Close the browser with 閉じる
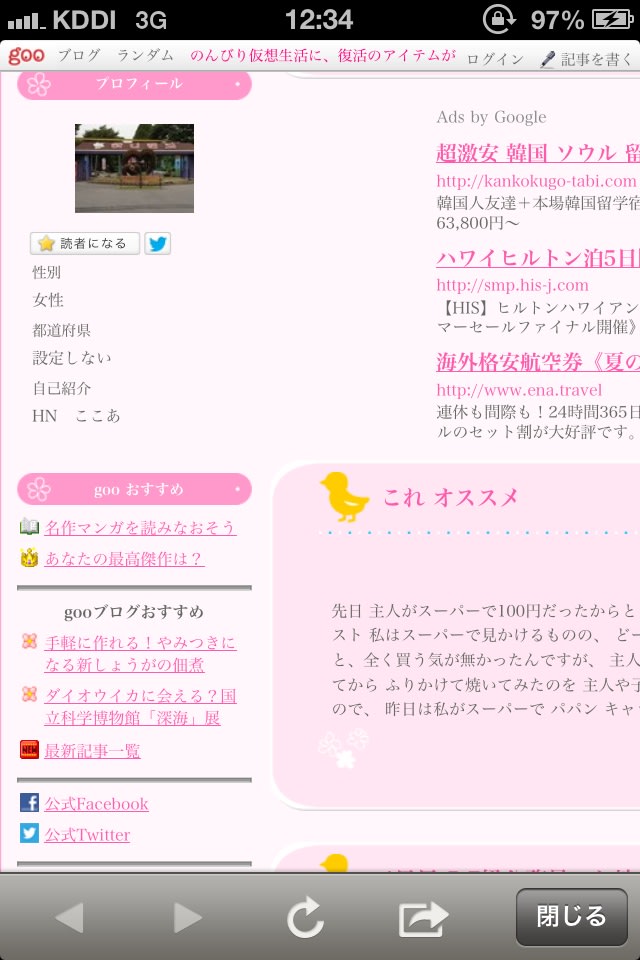640x960 pixels. (x=571, y=917)
